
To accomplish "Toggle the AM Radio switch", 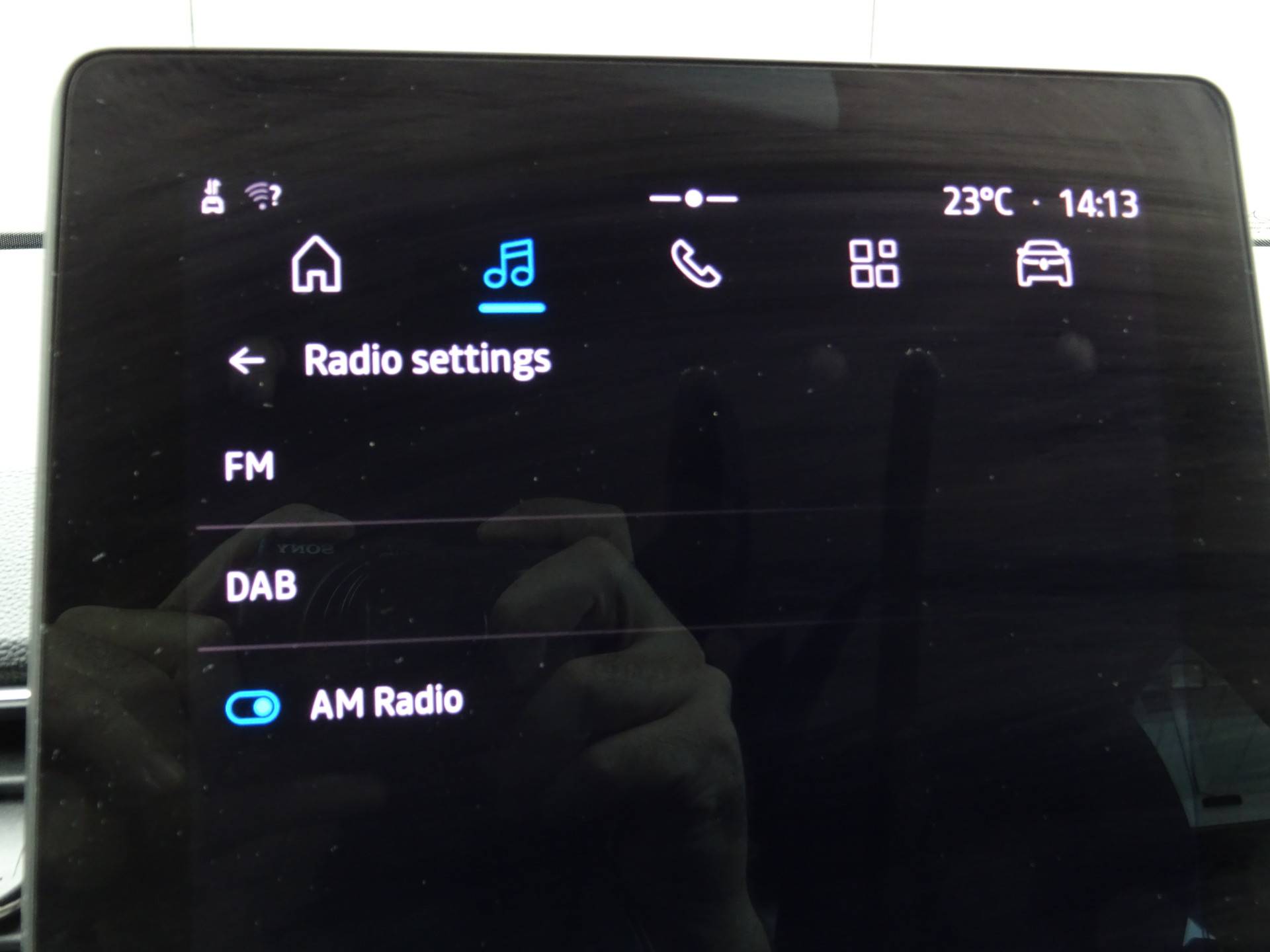I will point(253,707).
